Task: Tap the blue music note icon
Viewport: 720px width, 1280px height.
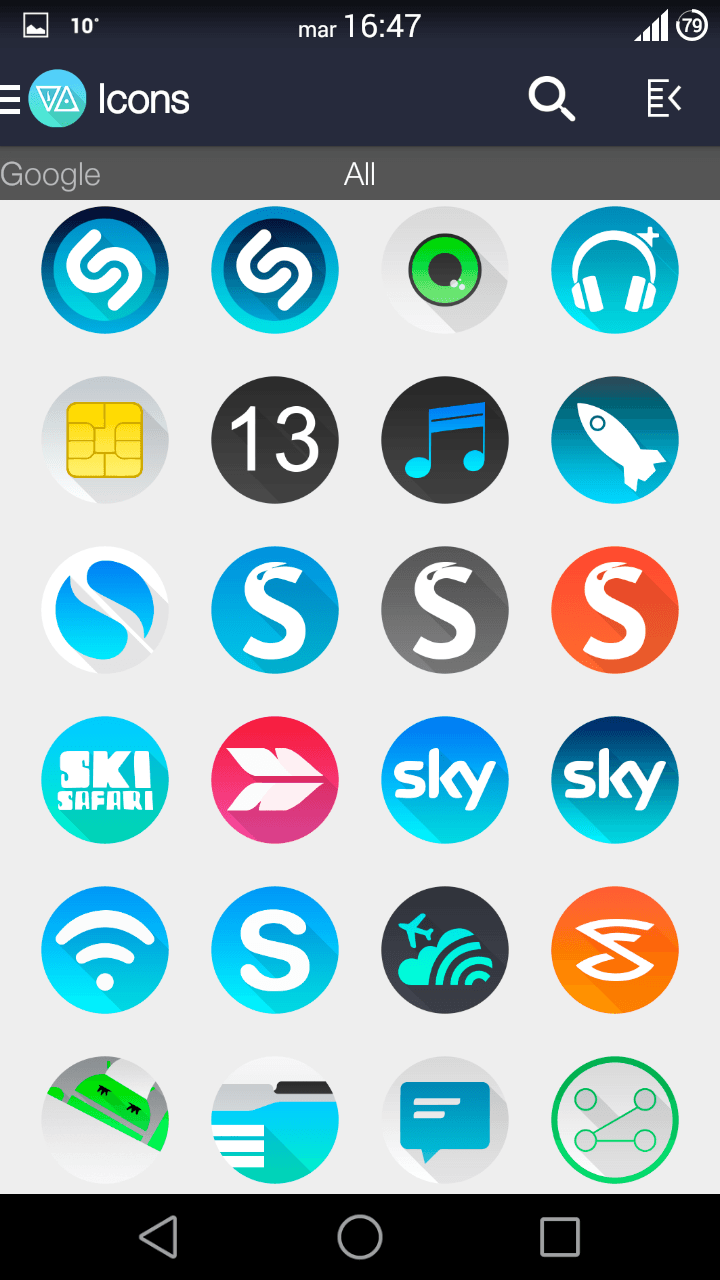Action: click(445, 440)
